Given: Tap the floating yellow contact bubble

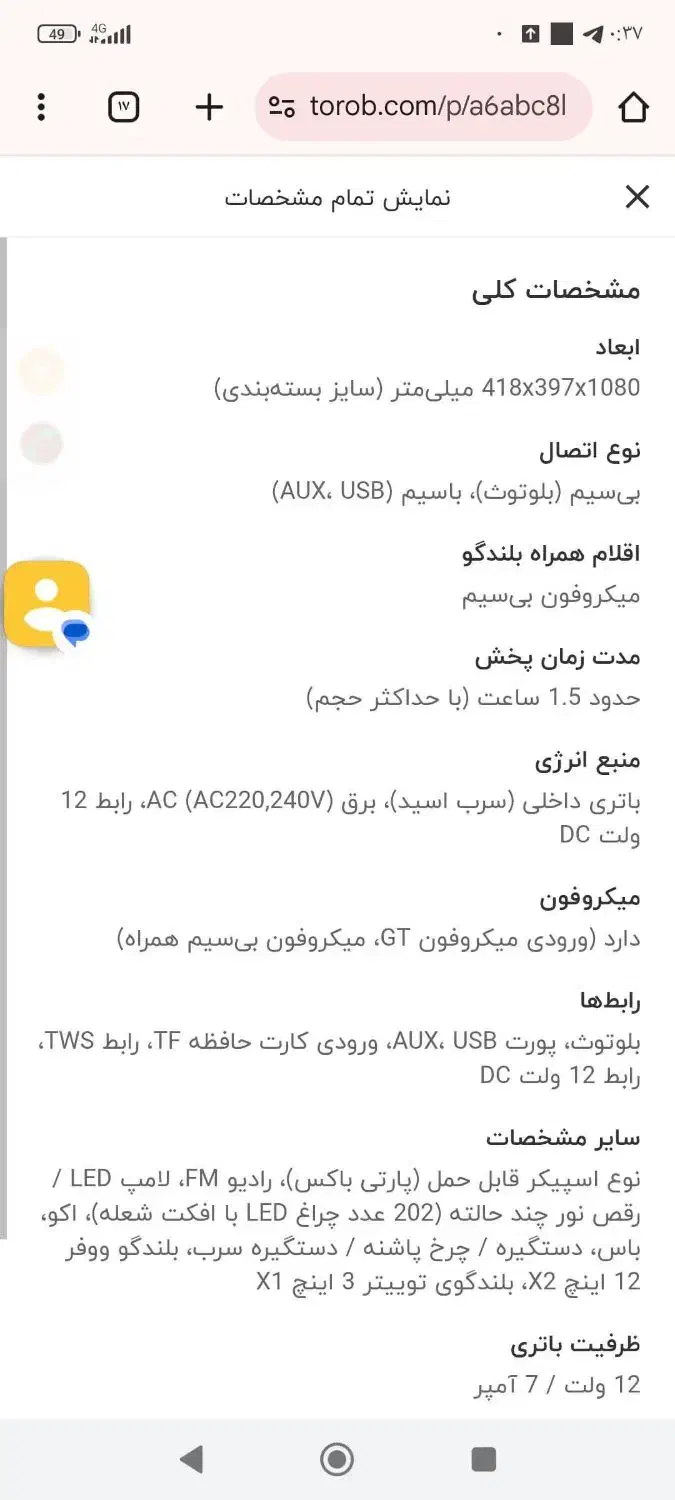Looking at the screenshot, I should pos(47,604).
